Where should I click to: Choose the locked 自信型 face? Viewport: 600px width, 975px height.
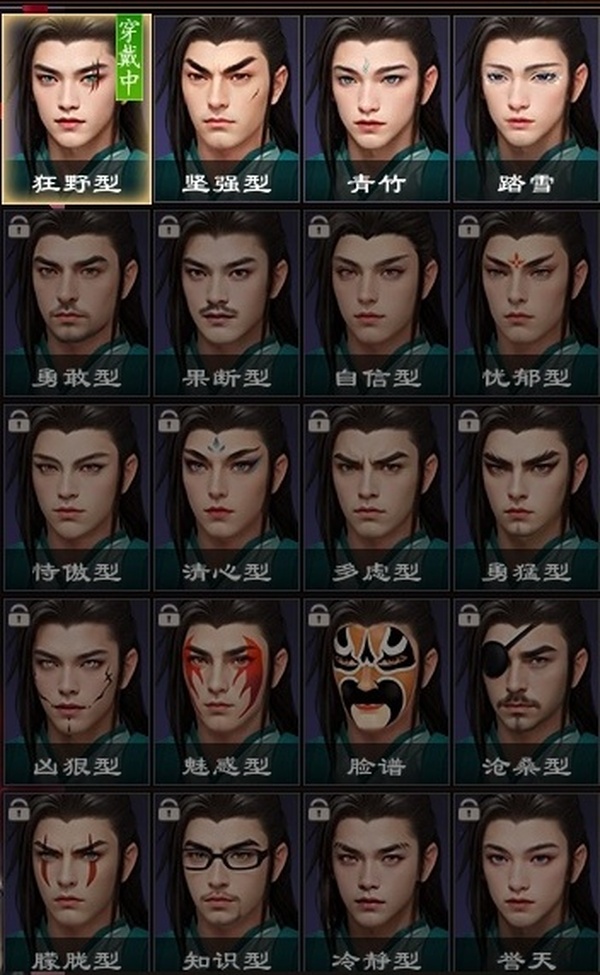376,302
